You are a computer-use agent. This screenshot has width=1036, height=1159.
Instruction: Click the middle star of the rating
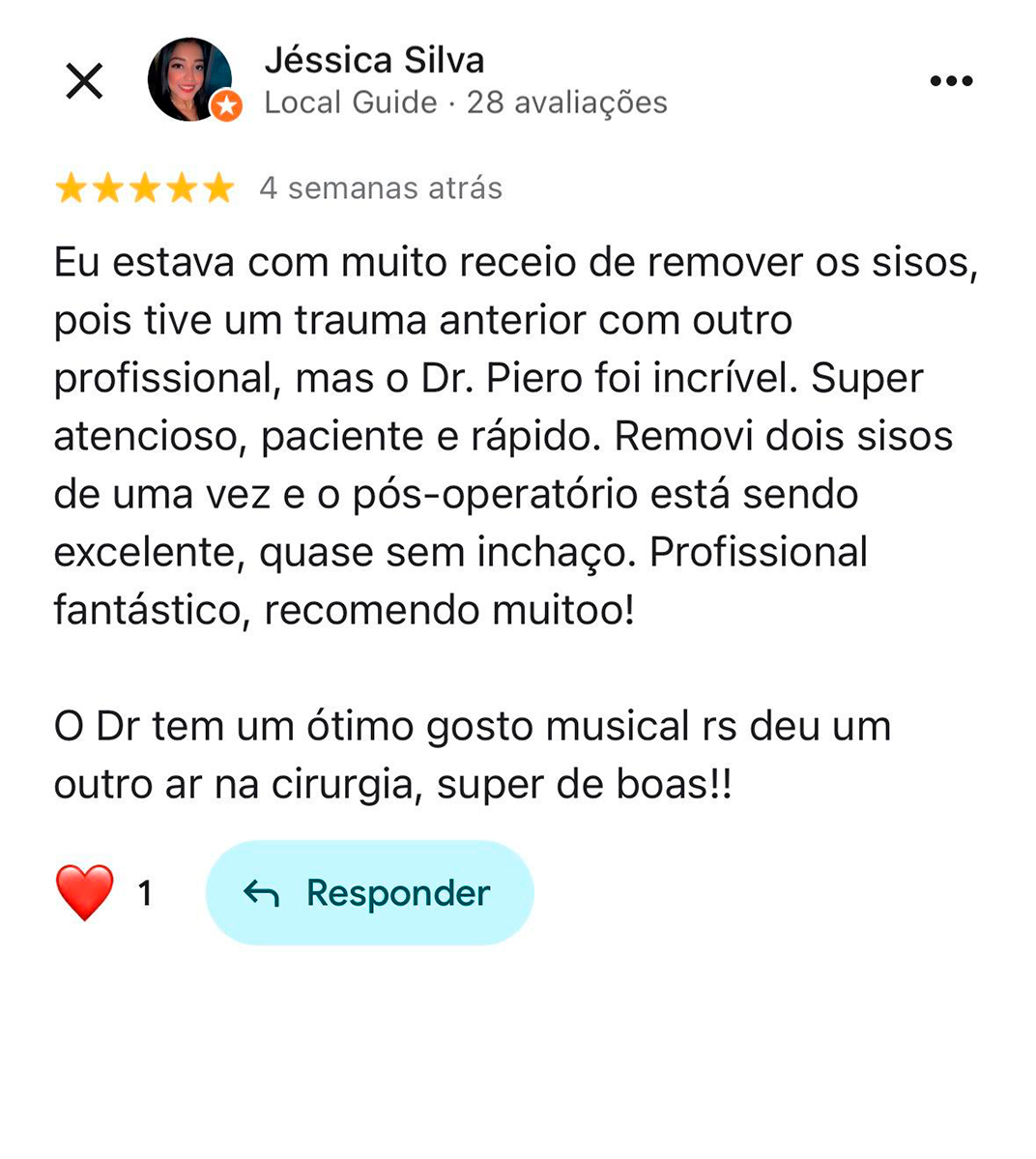click(x=147, y=188)
